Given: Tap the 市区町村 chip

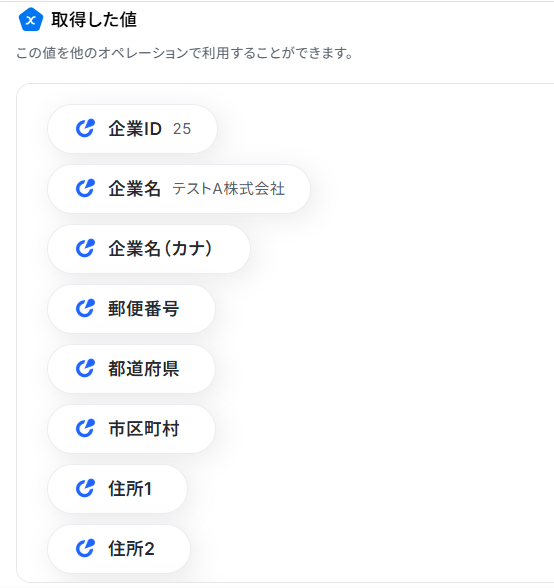Looking at the screenshot, I should click(131, 429).
